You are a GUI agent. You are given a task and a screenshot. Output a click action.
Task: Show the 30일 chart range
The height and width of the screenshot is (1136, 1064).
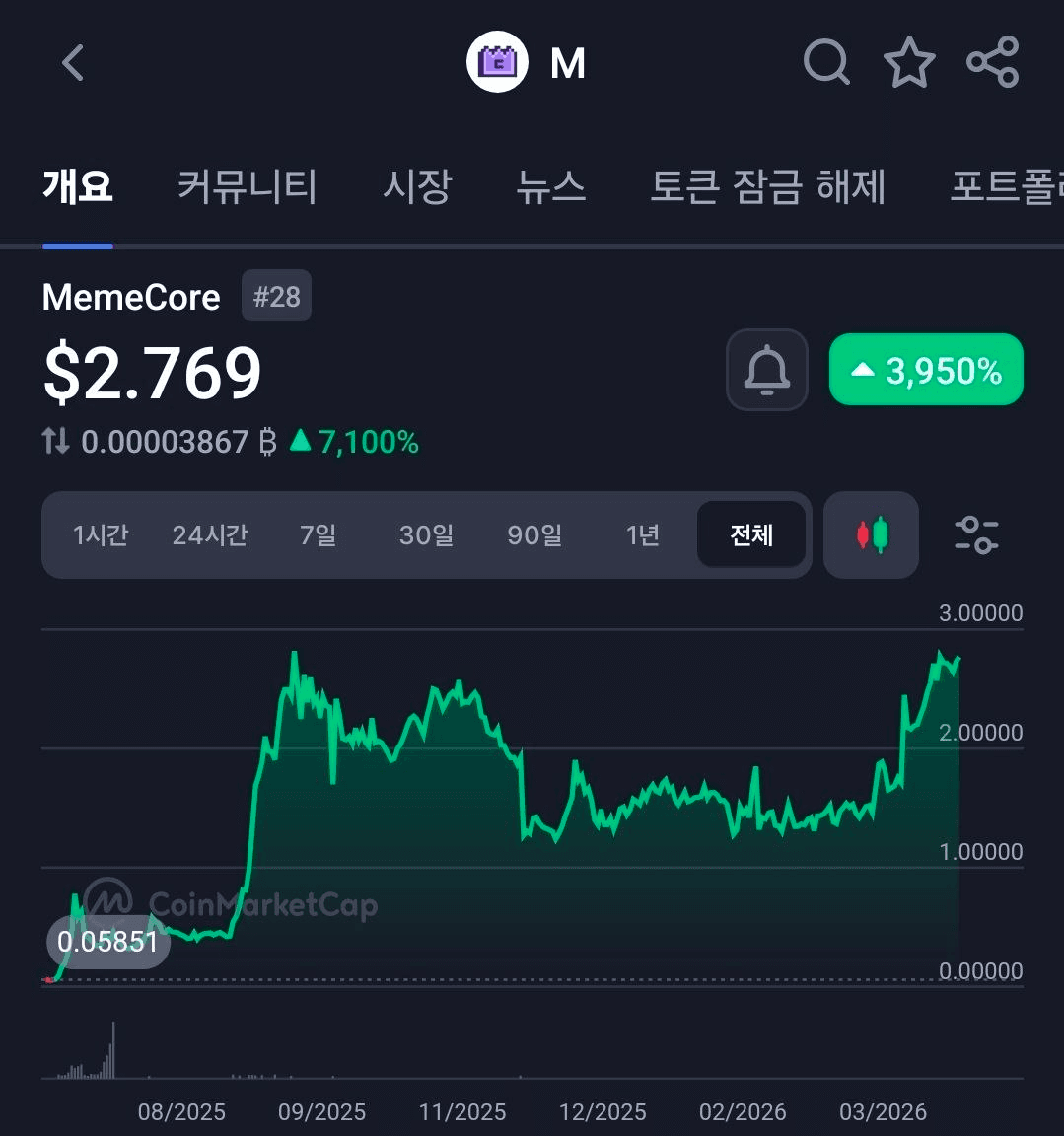[x=426, y=535]
